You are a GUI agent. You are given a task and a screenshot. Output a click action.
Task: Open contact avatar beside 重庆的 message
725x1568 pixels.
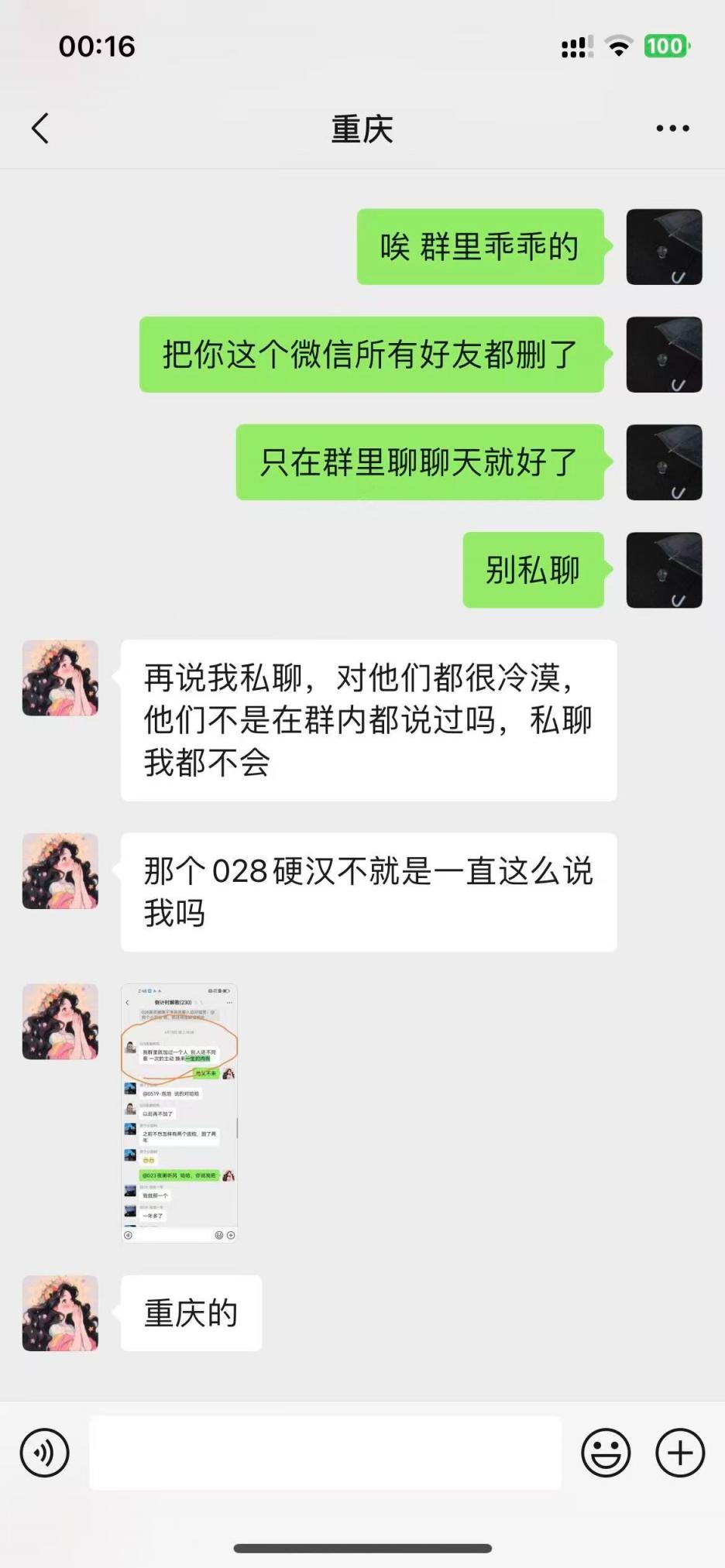pos(60,1313)
